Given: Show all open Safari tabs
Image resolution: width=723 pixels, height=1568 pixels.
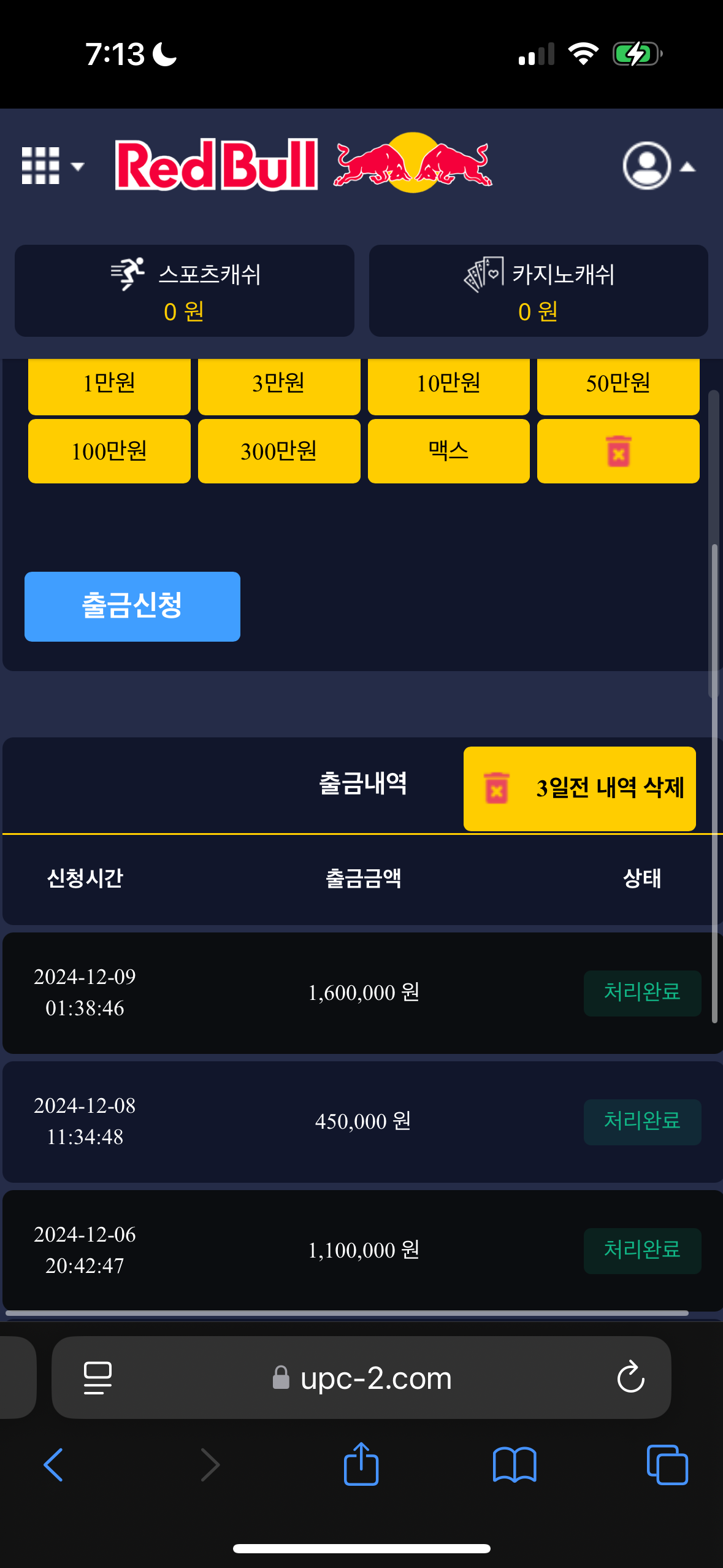Looking at the screenshot, I should click(667, 1465).
